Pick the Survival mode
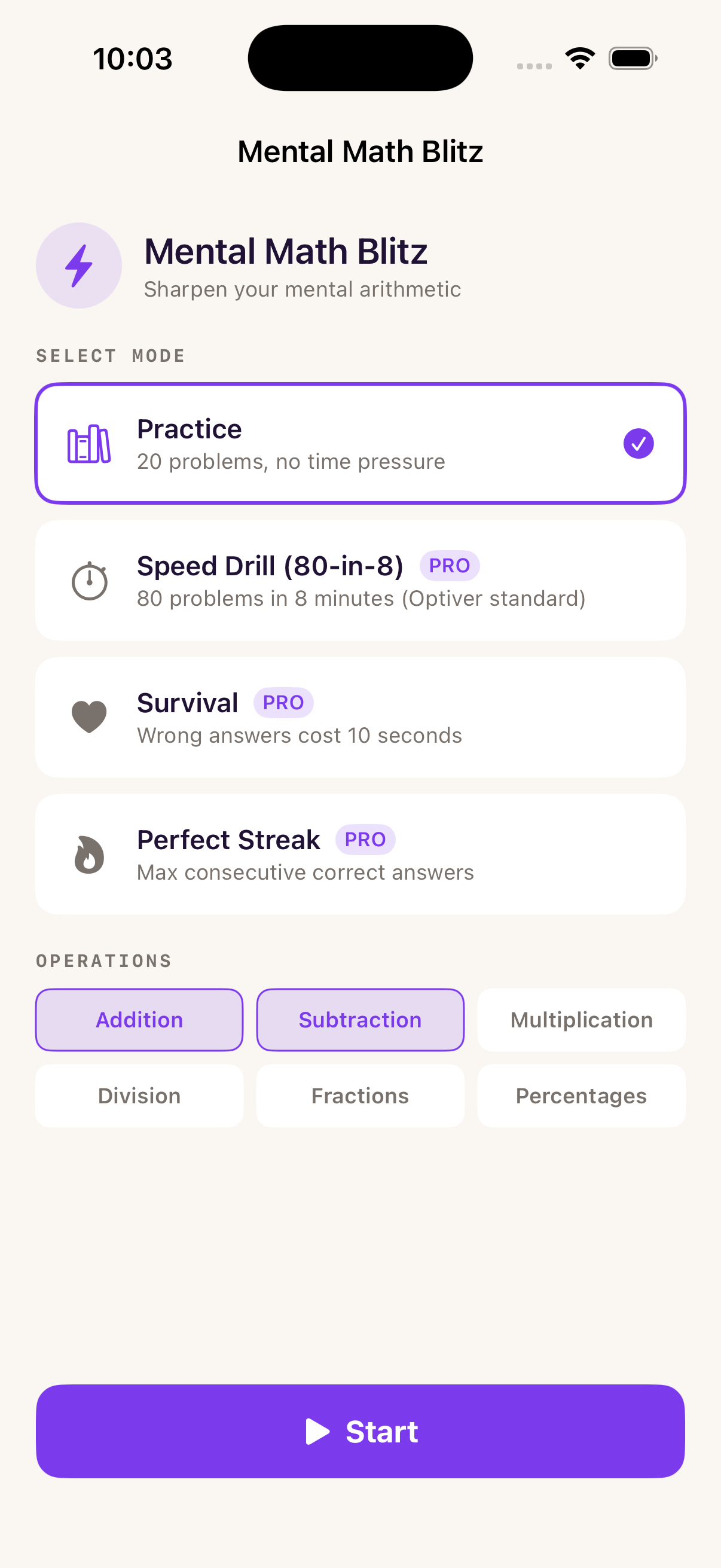The width and height of the screenshot is (721, 1568). pos(360,717)
